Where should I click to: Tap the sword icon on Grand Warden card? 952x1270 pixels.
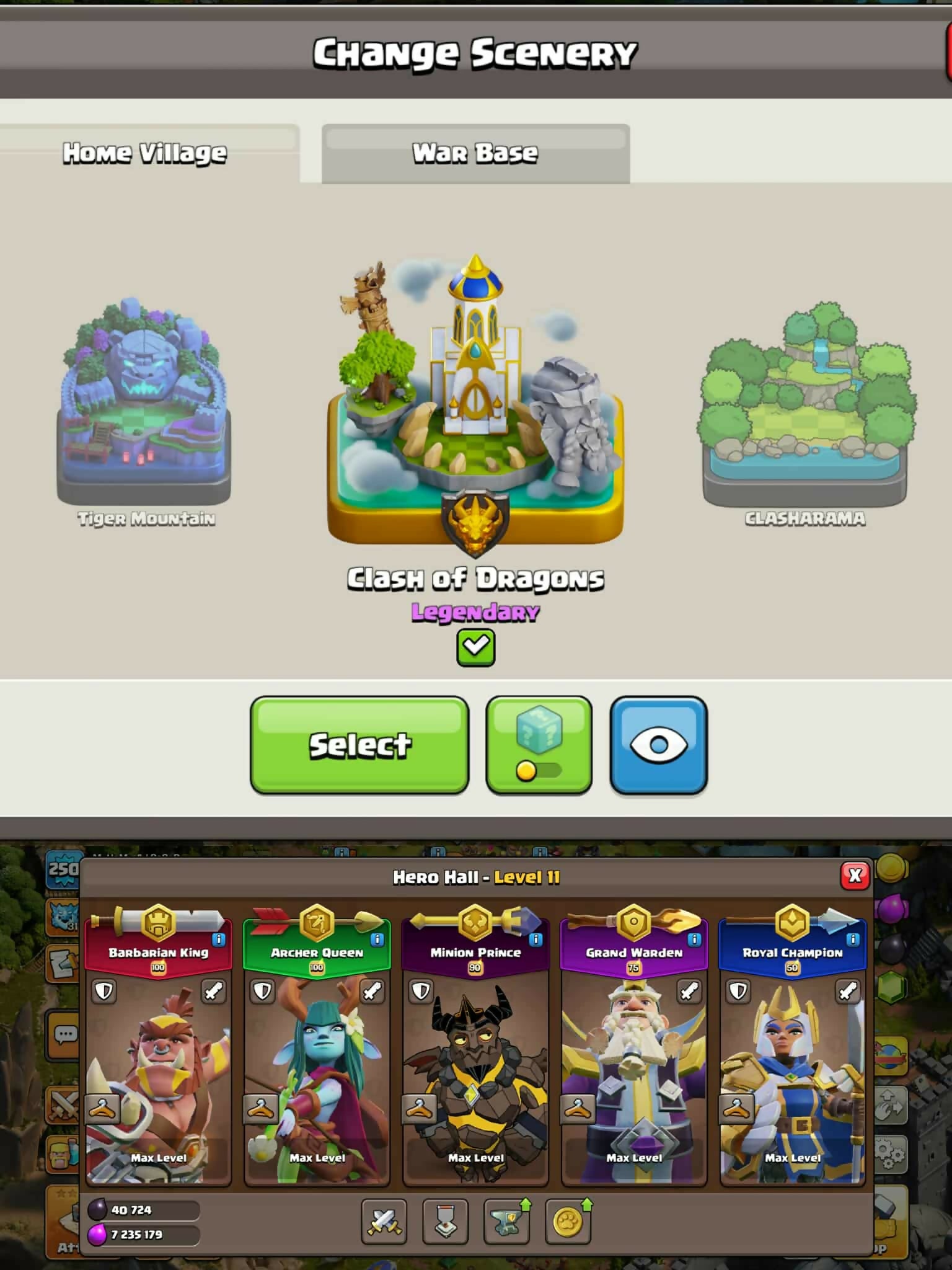(689, 992)
